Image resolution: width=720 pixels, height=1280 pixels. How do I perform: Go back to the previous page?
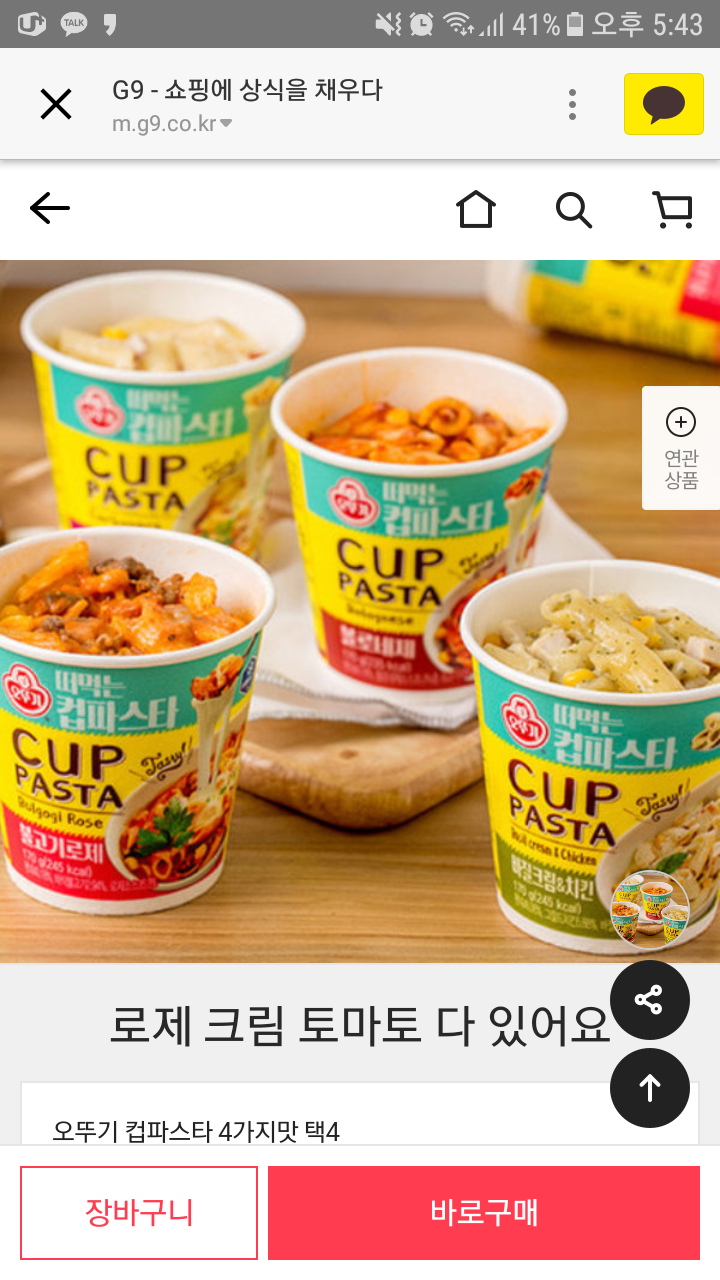[50, 208]
